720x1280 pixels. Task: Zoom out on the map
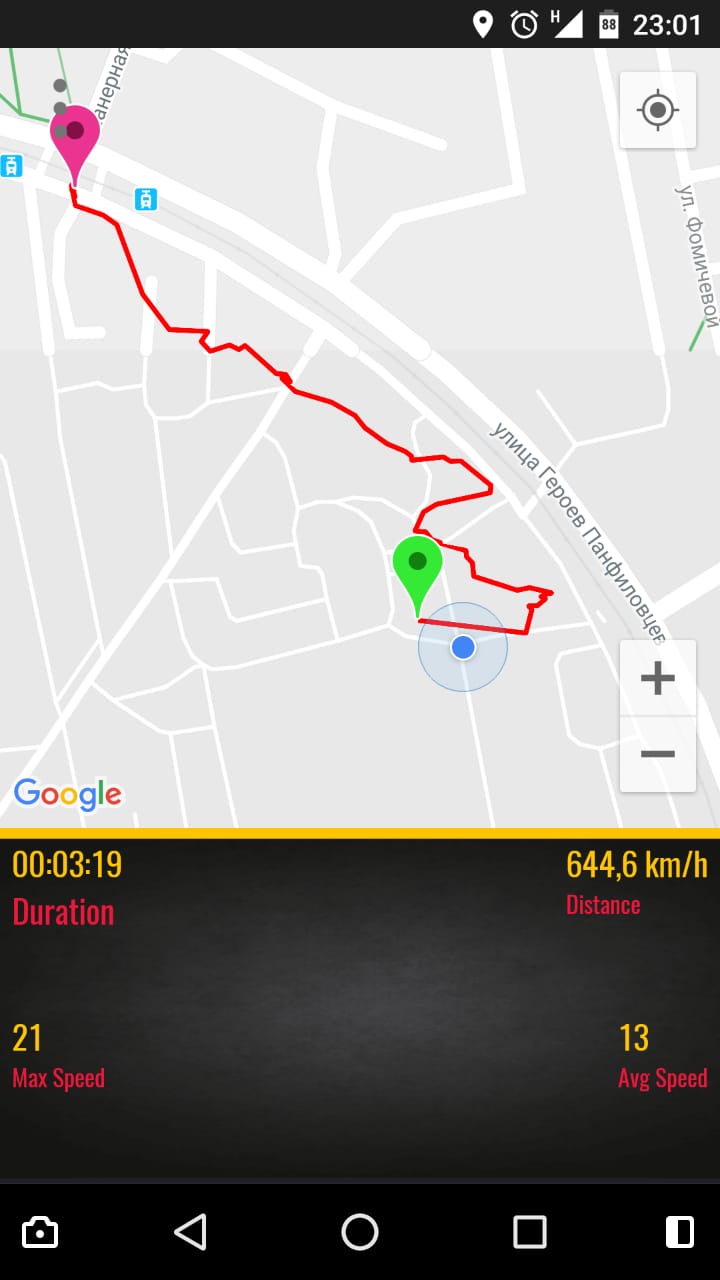click(658, 755)
